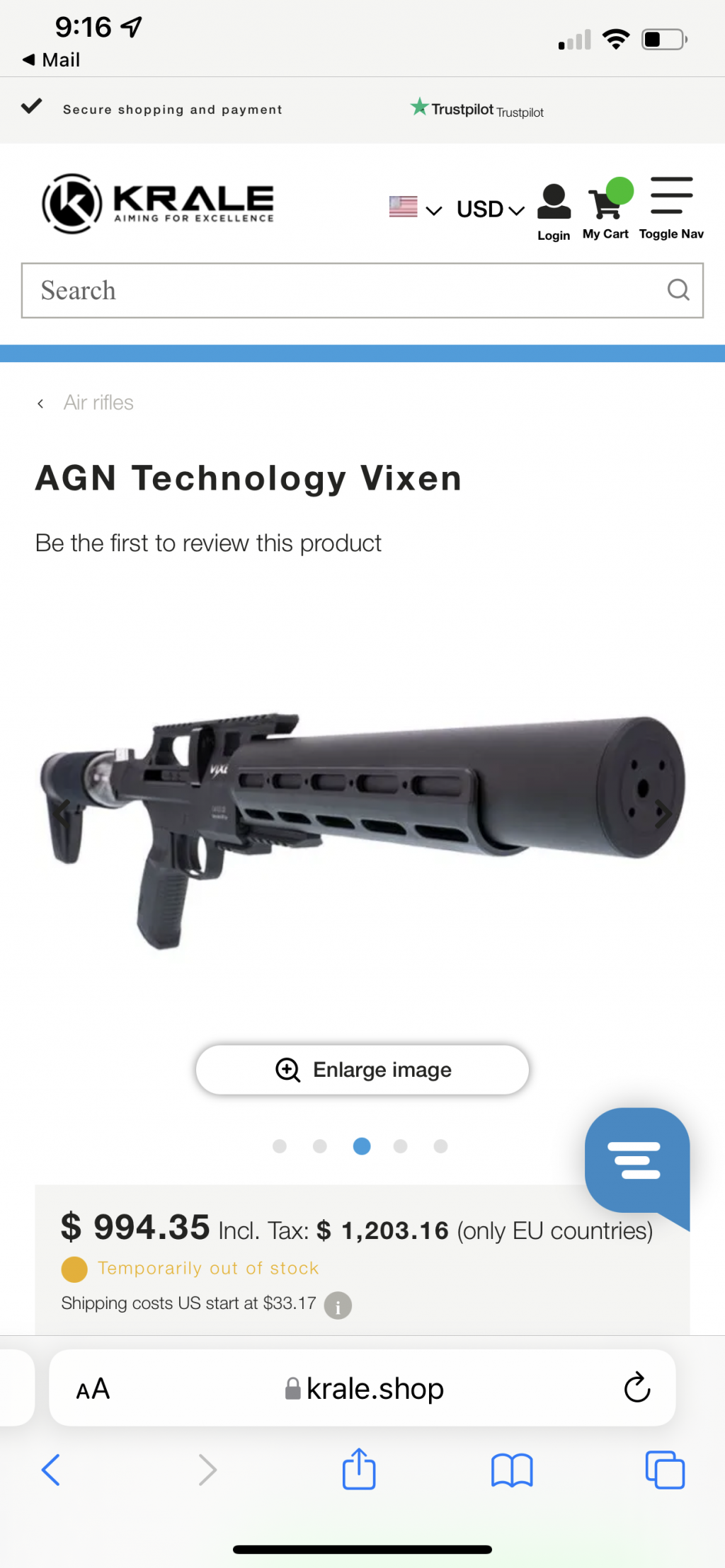Go back to Air rifles category
The image size is (725, 1568).
click(98, 403)
